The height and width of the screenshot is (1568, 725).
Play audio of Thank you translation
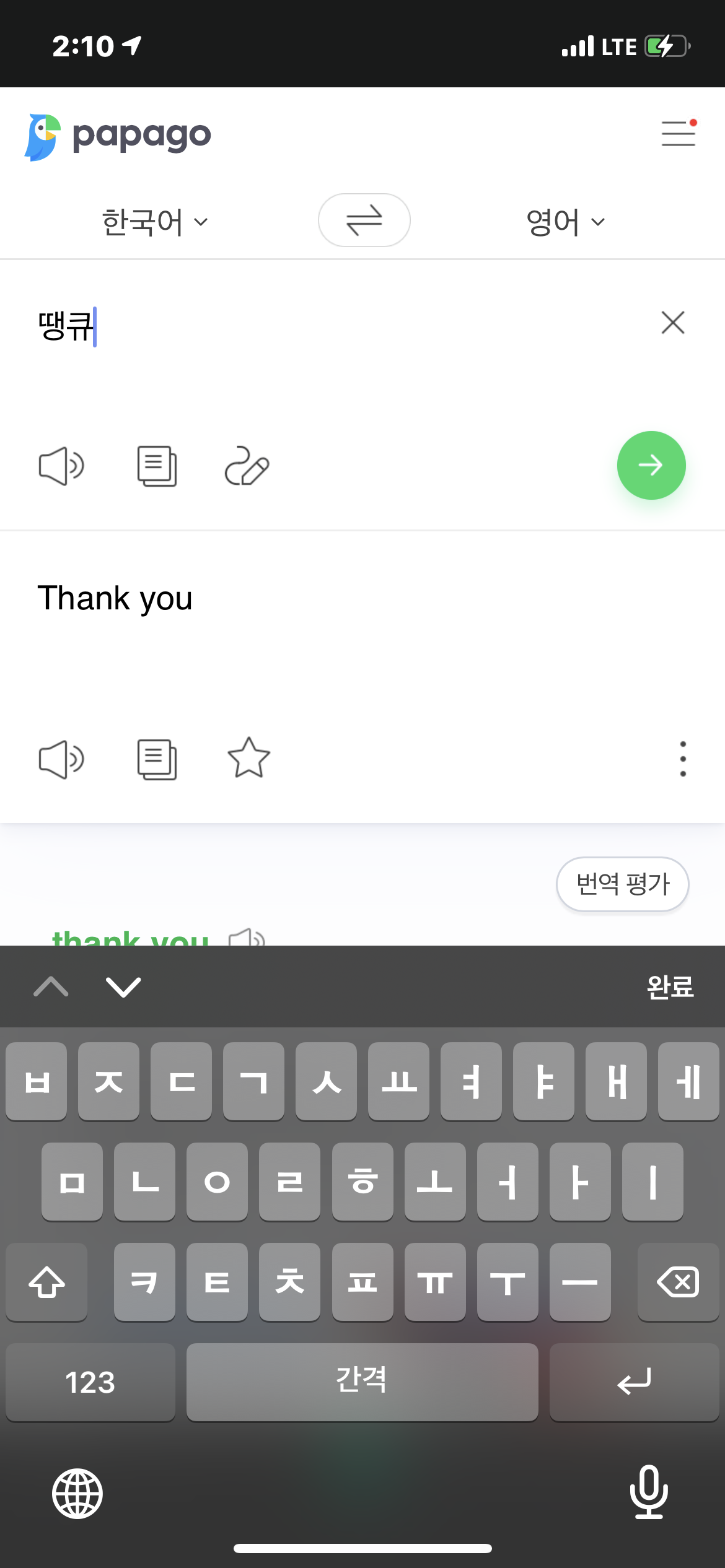[x=61, y=759]
